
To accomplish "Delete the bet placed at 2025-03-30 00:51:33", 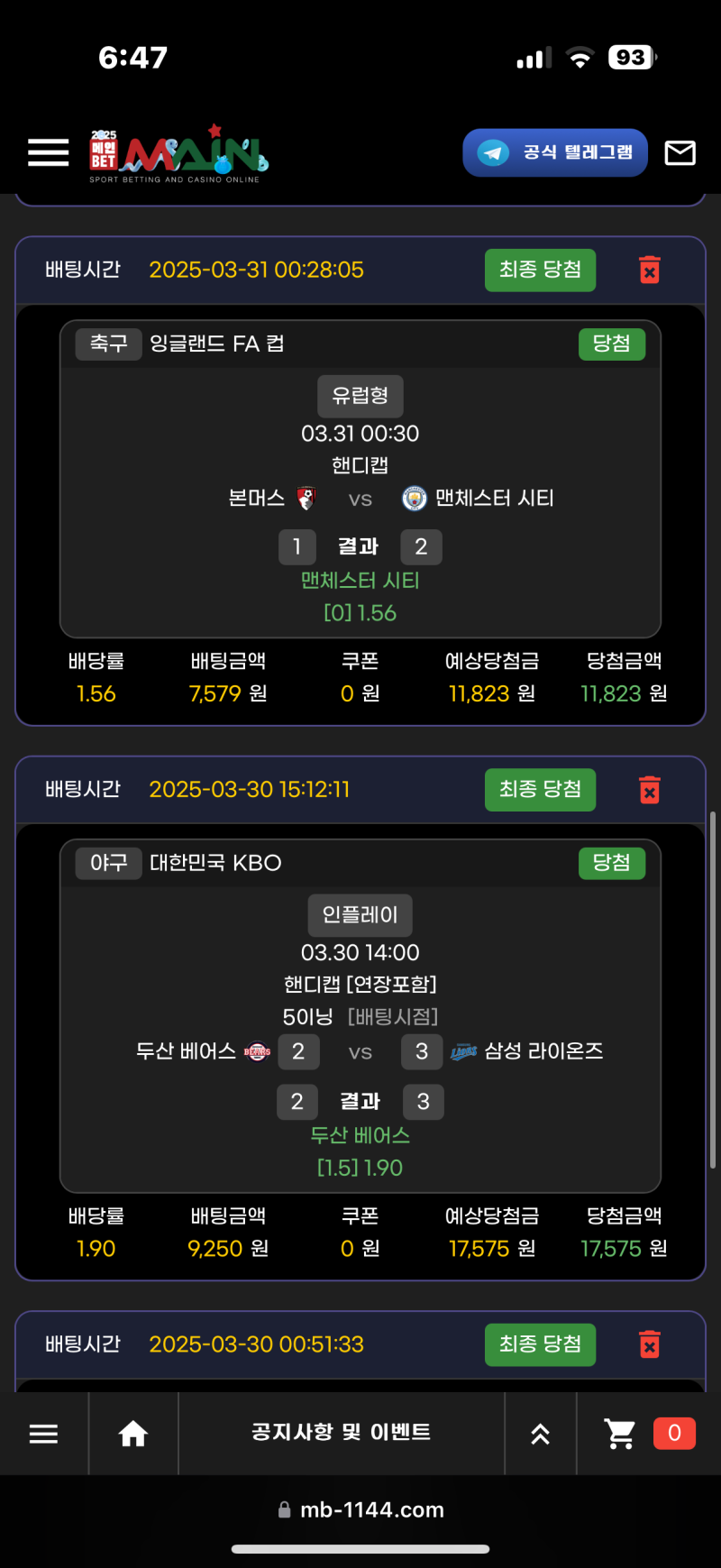I will point(649,1343).
